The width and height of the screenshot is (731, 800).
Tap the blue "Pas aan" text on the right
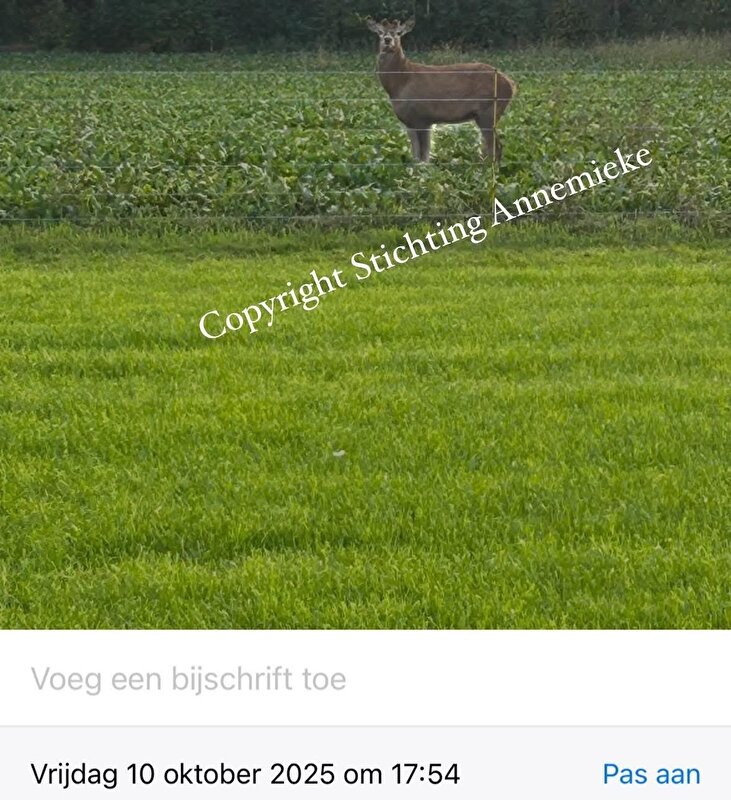coord(649,771)
